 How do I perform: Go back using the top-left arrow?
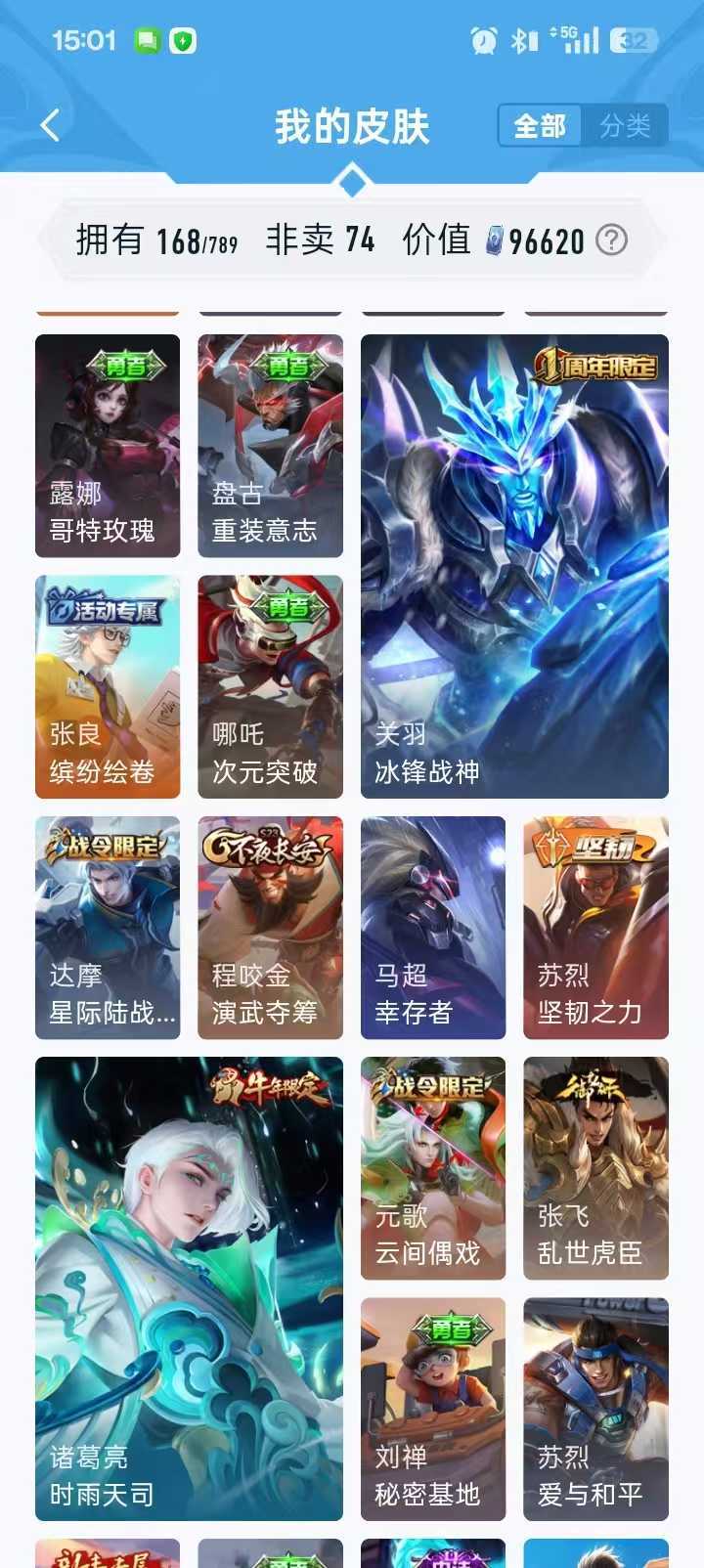[50, 125]
